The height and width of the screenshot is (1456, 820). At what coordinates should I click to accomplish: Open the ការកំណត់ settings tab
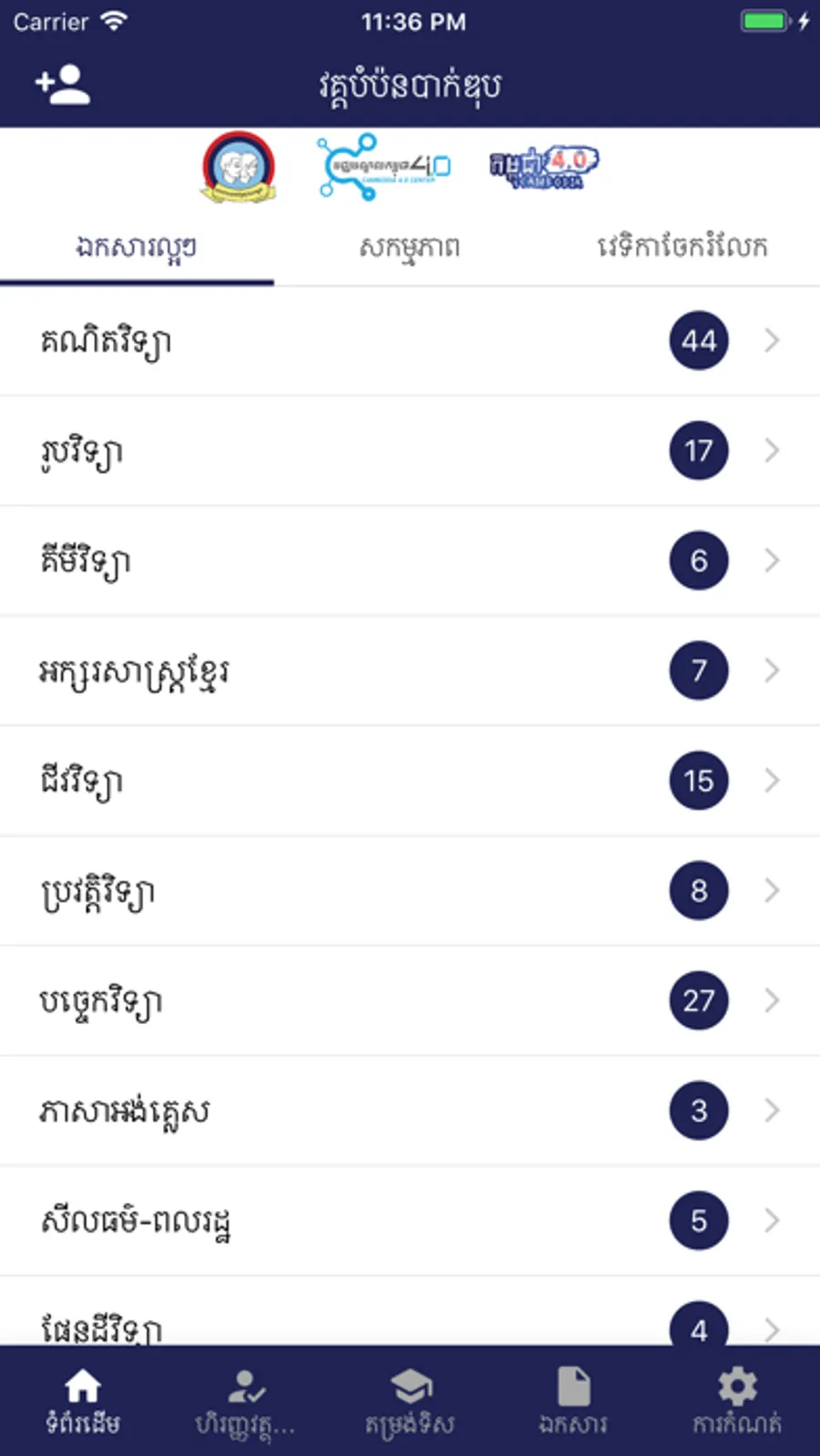[737, 1400]
